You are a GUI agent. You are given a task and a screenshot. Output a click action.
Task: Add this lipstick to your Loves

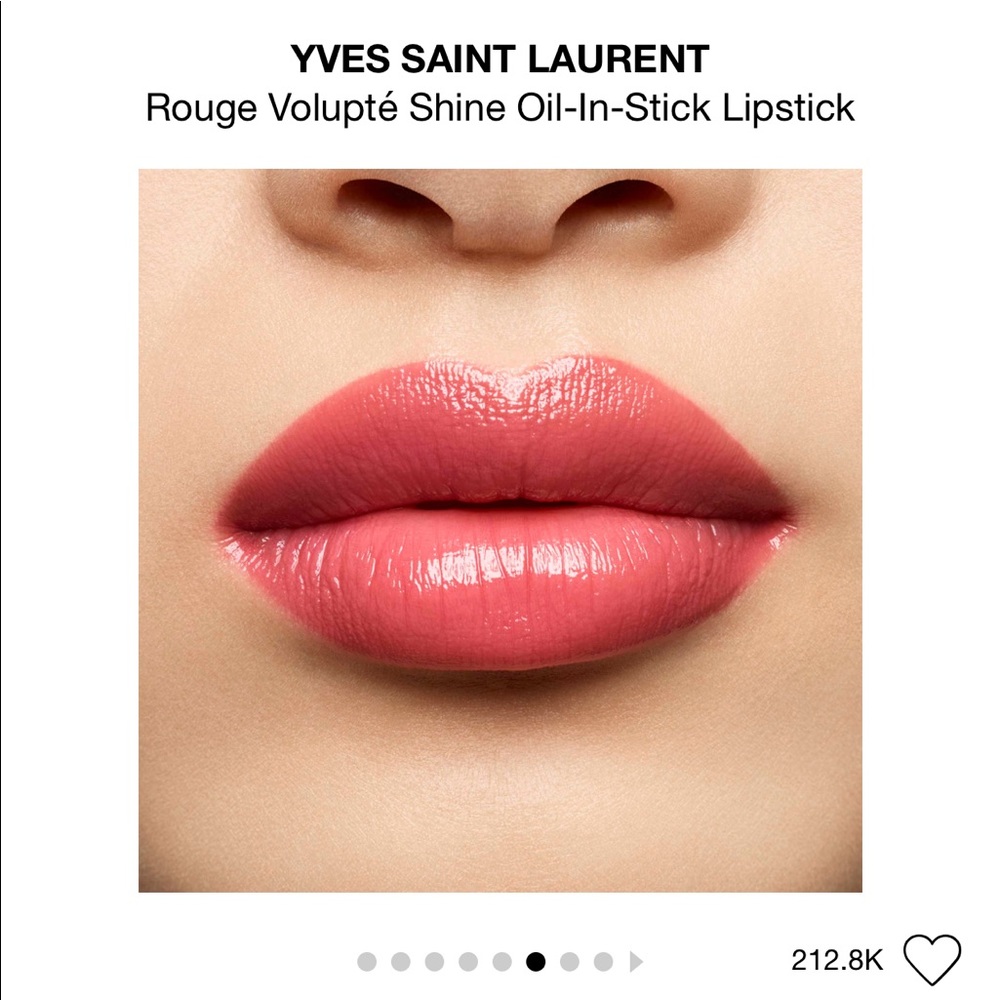[931, 959]
